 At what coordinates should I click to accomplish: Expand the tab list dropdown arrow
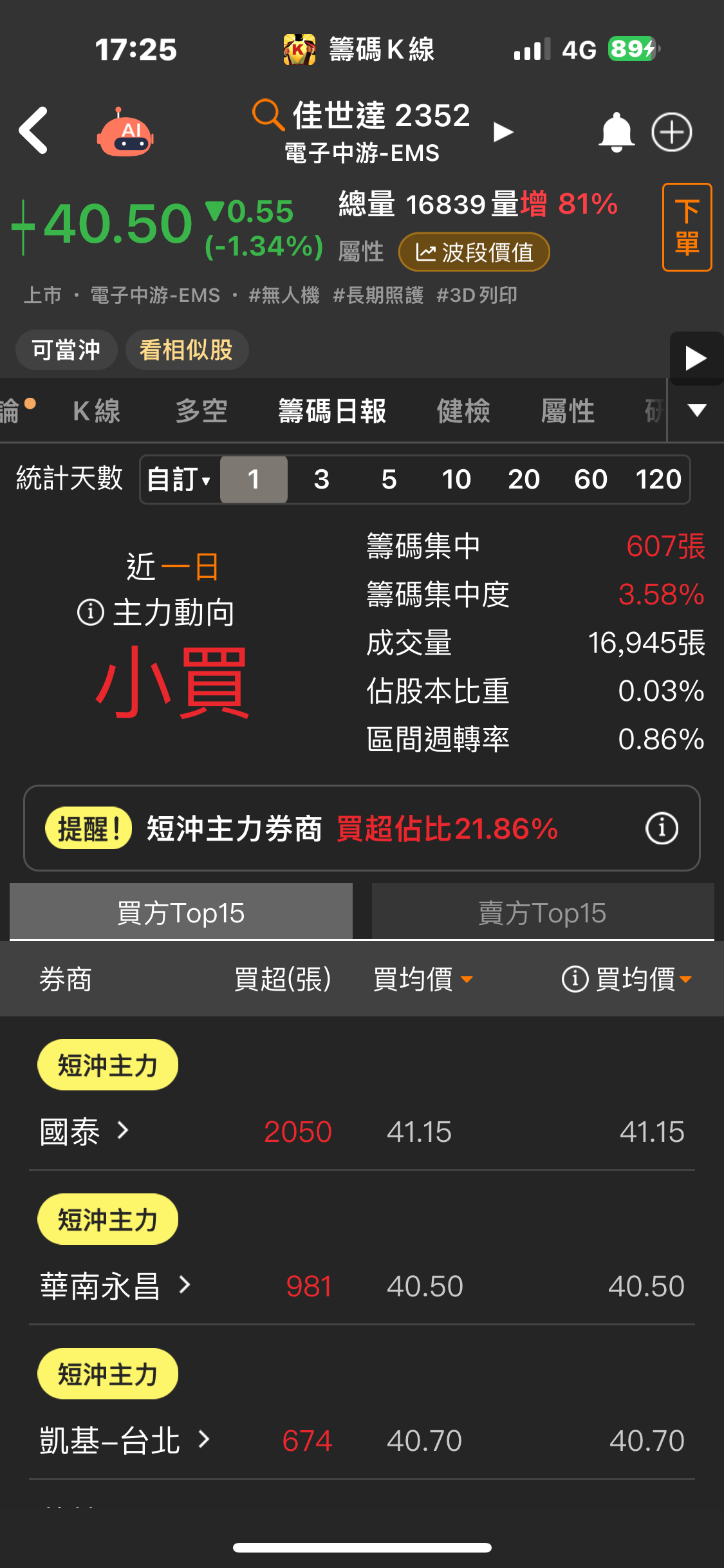click(x=697, y=410)
